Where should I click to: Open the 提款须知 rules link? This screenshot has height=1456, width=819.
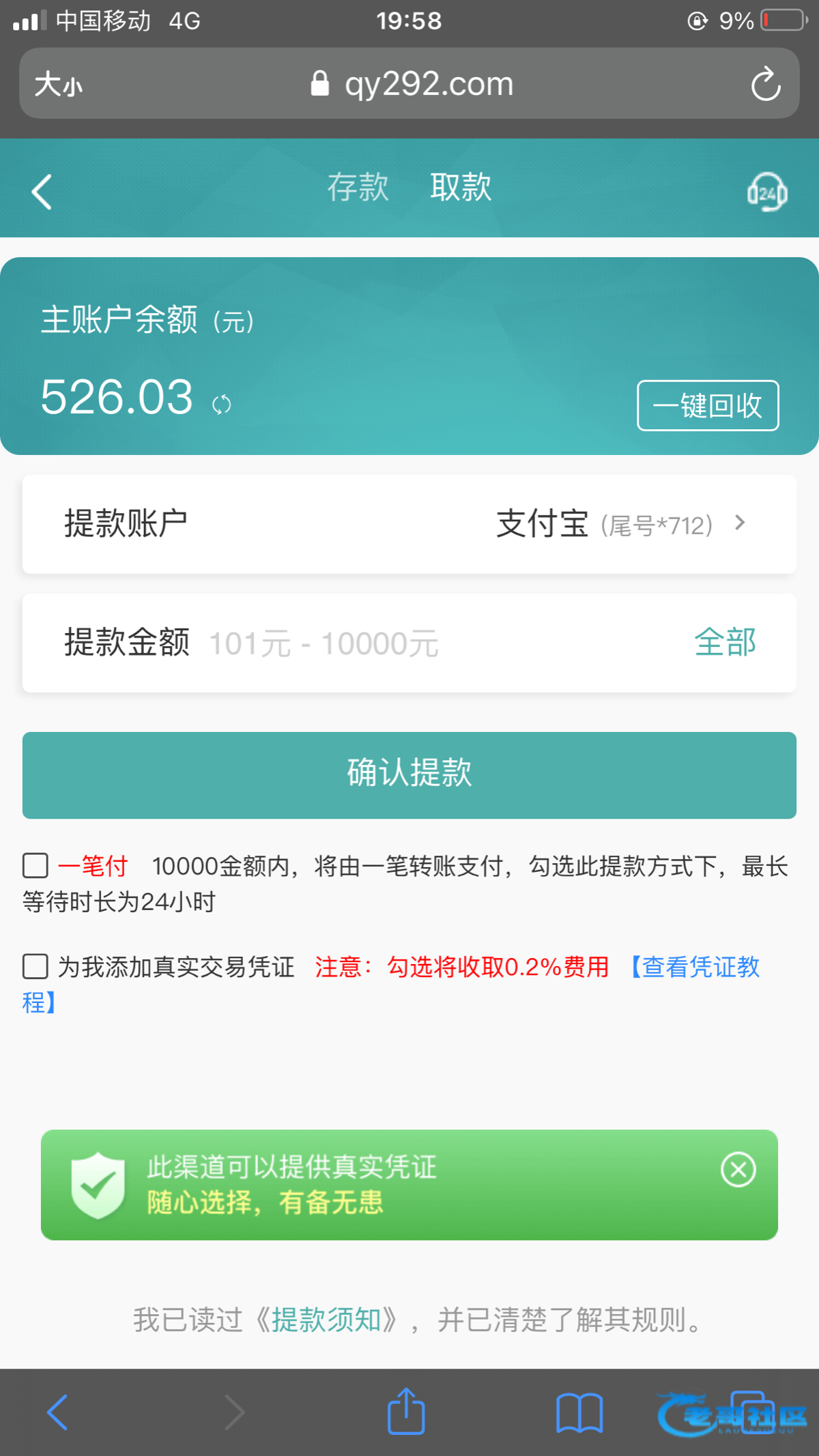(x=326, y=1320)
